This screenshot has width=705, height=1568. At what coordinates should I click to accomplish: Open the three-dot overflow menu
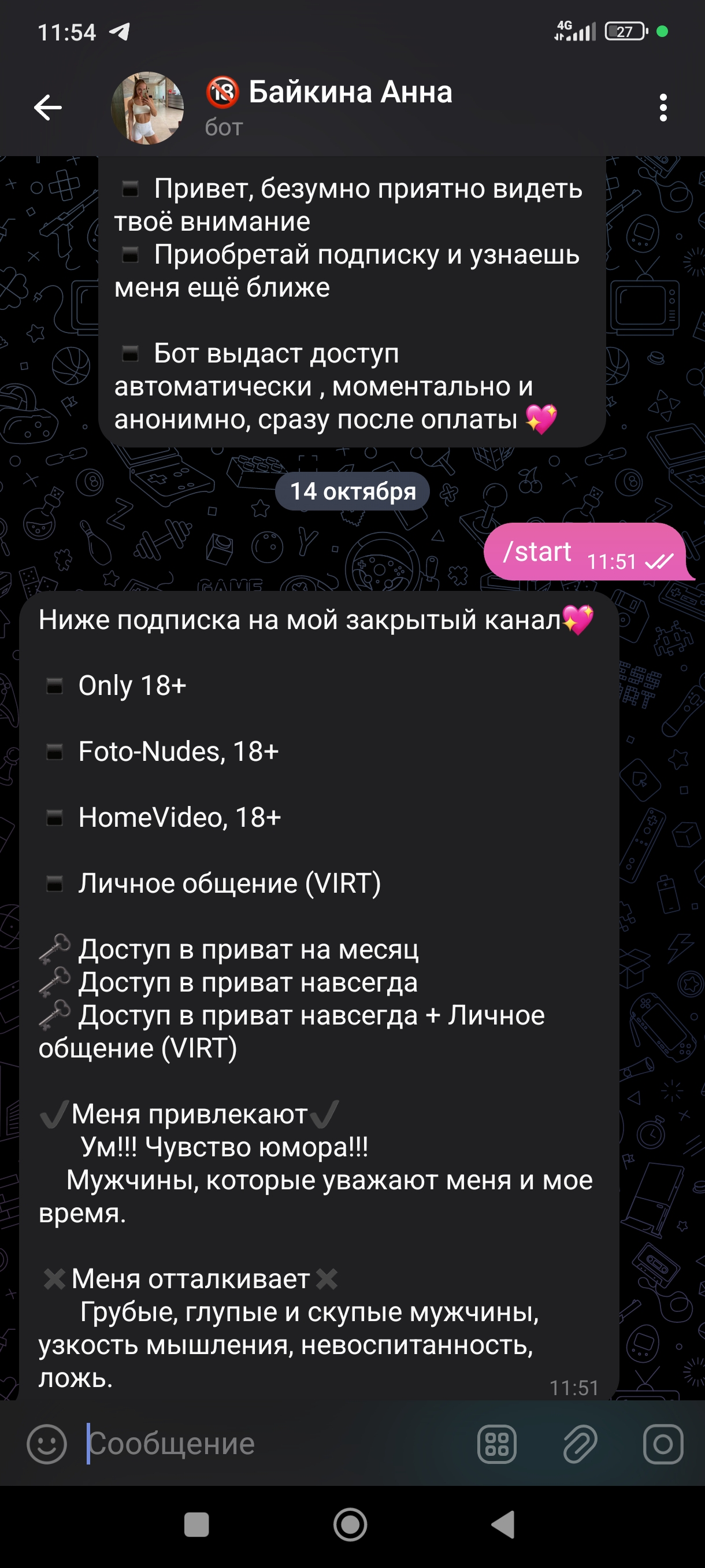click(x=663, y=108)
